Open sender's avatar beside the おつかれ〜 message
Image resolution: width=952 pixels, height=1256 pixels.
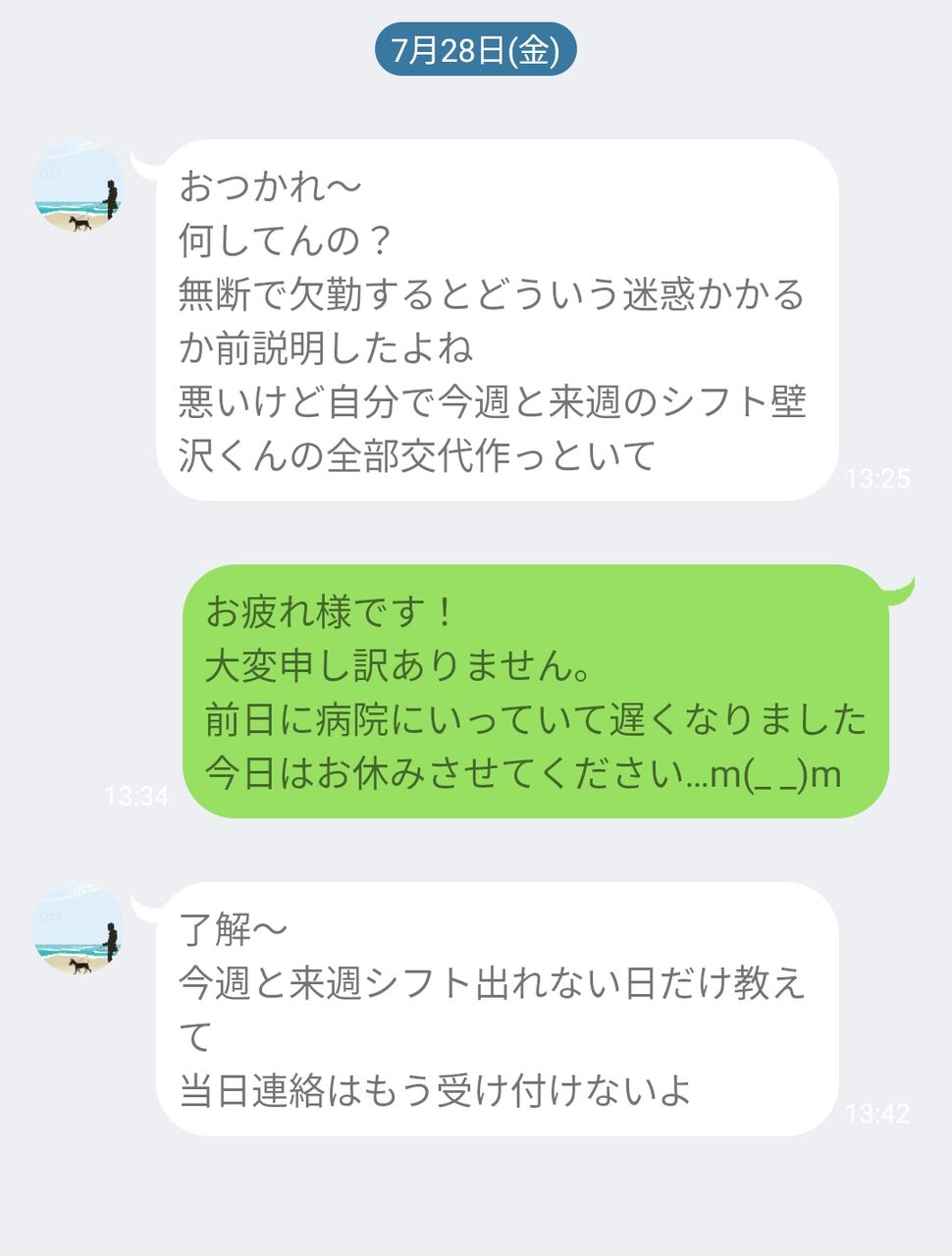coord(79,186)
